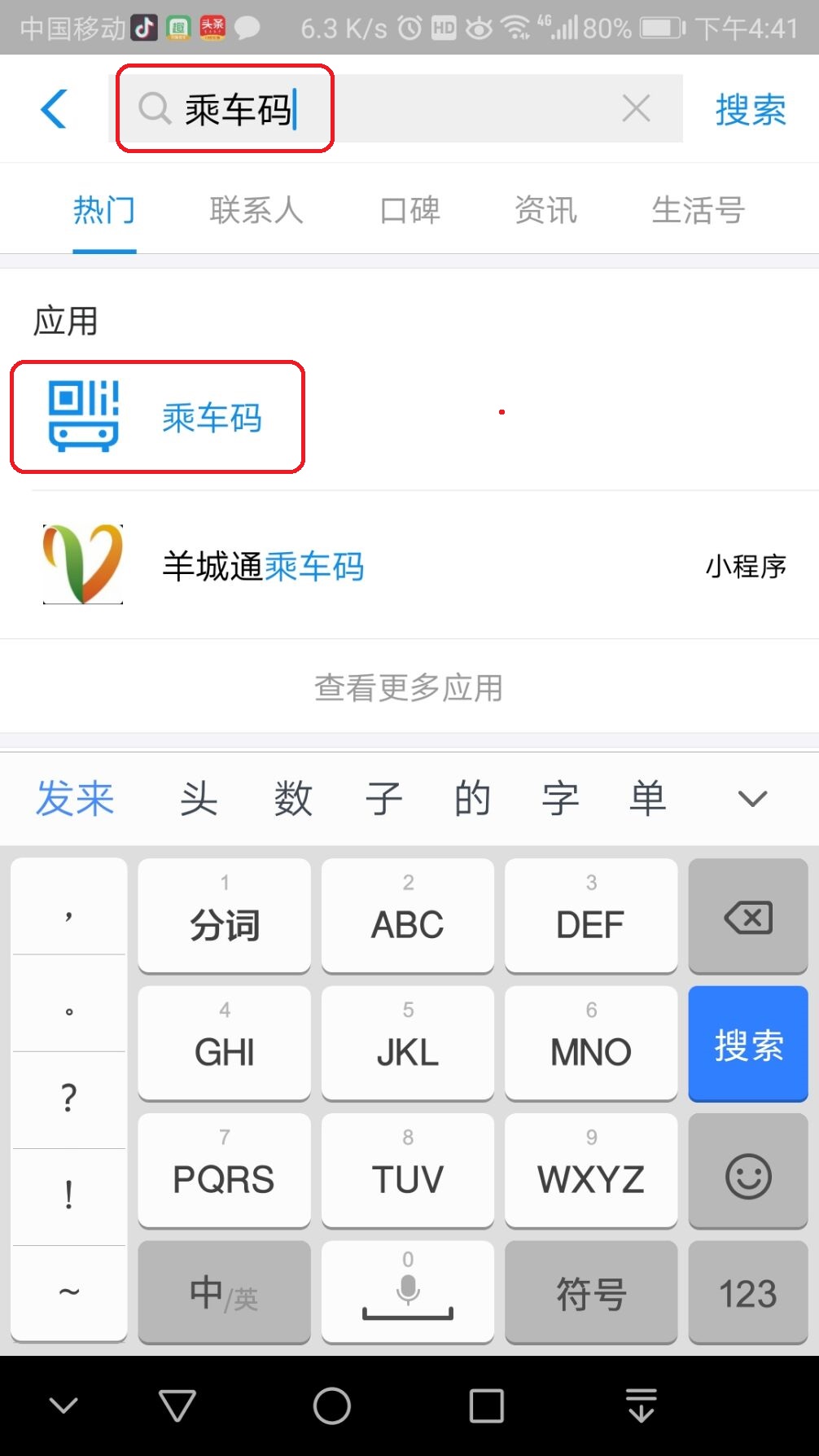Open the 羊城通乘车码 mini program
The image size is (819, 1456).
(x=262, y=566)
